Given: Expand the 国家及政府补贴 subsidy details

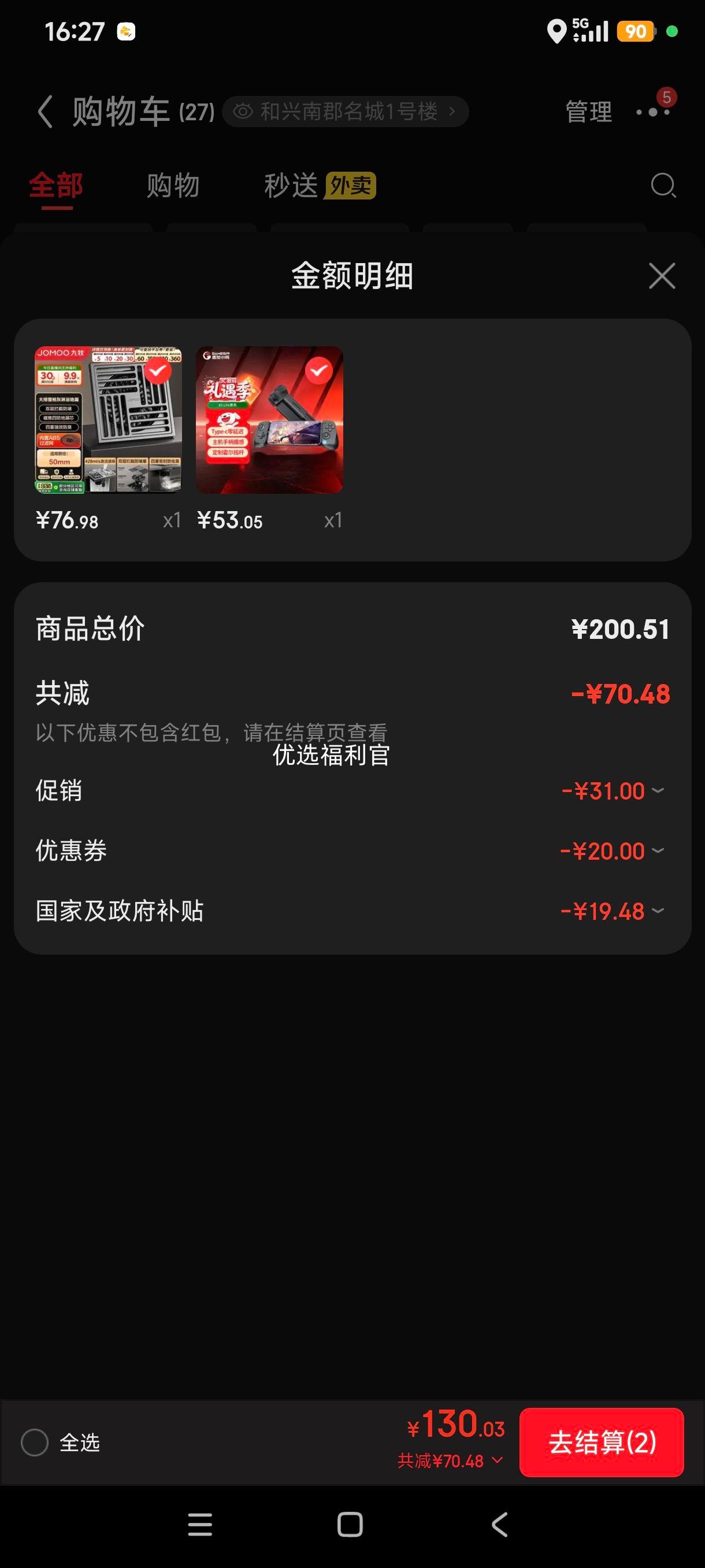Looking at the screenshot, I should pyautogui.click(x=657, y=911).
